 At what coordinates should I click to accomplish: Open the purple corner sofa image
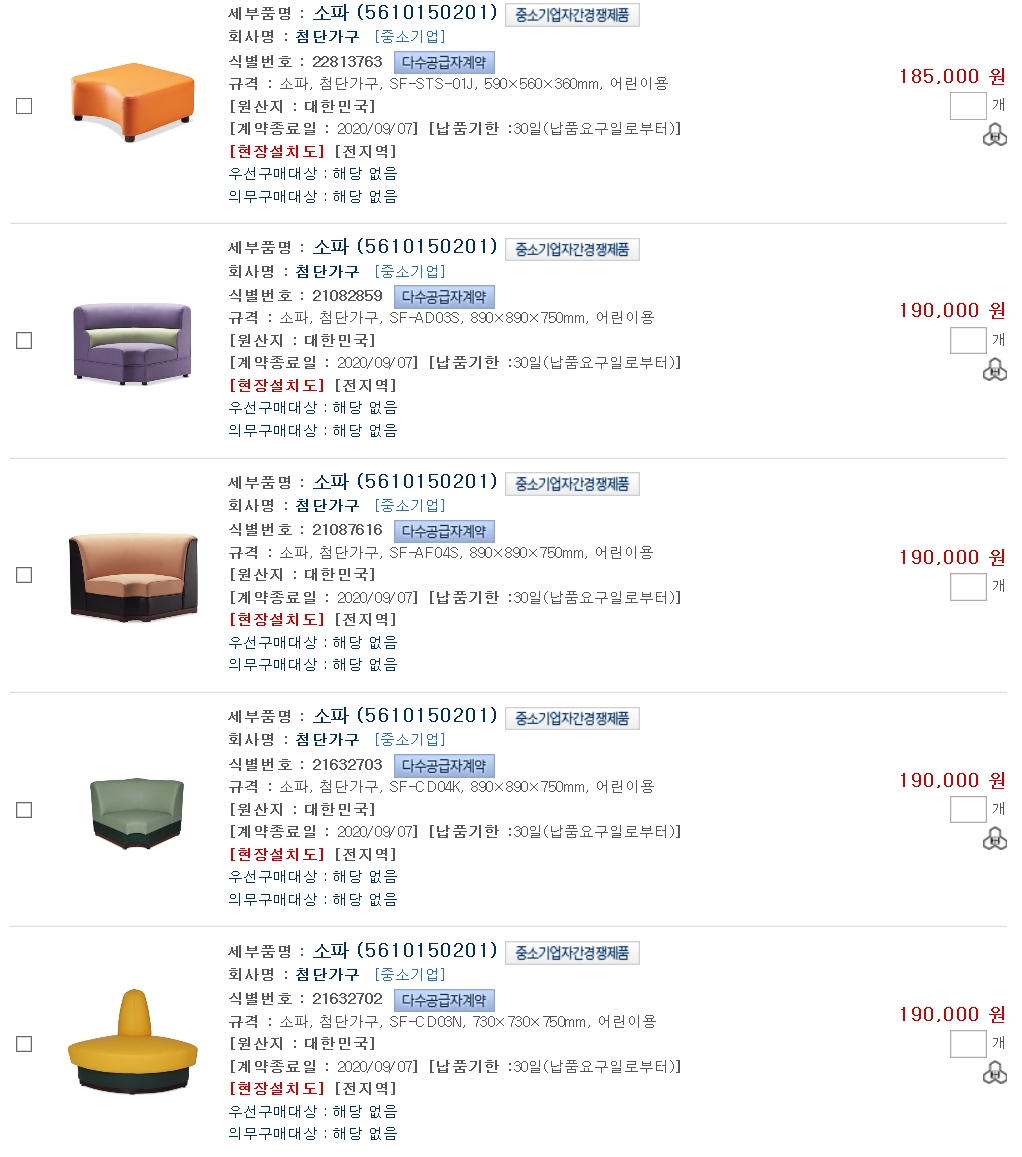coord(131,341)
